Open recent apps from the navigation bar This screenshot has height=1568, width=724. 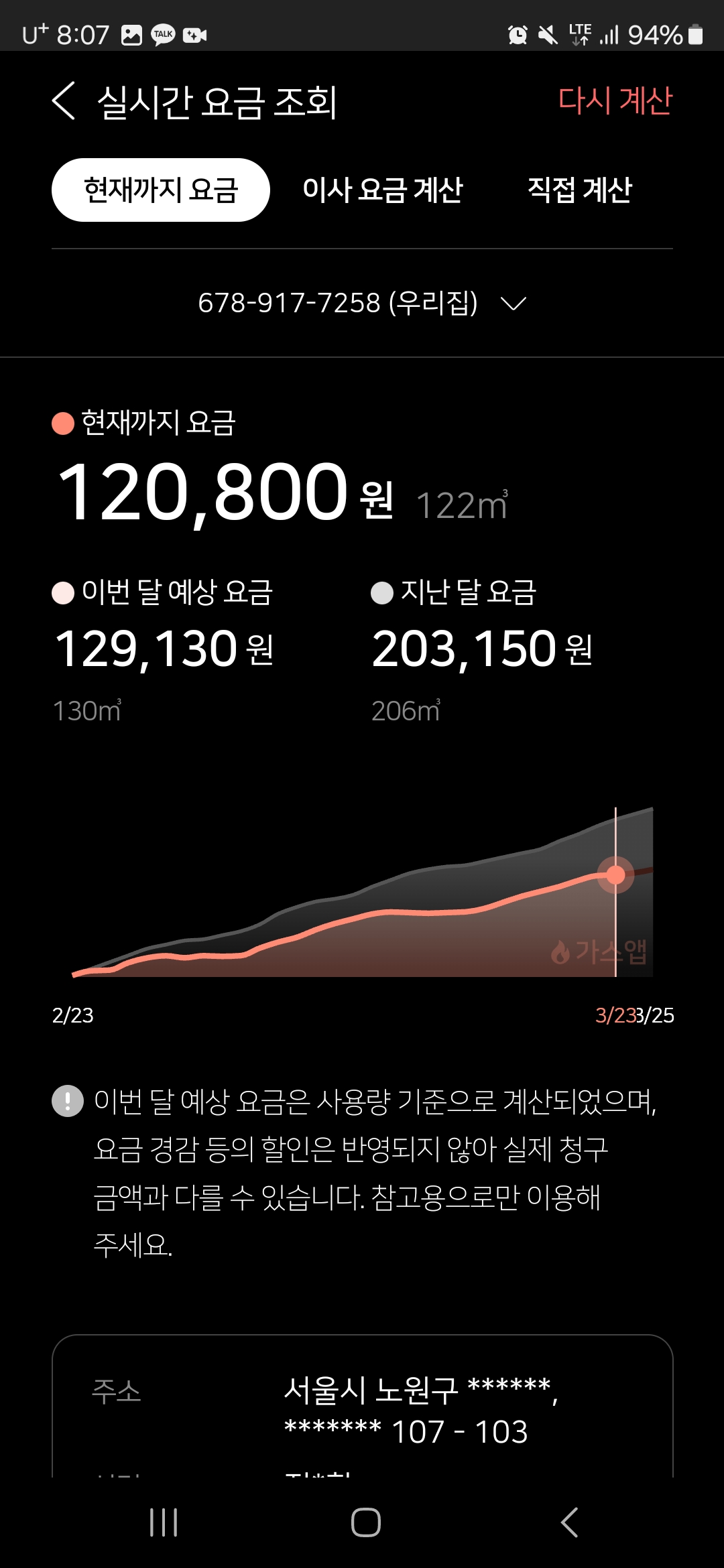164,1522
